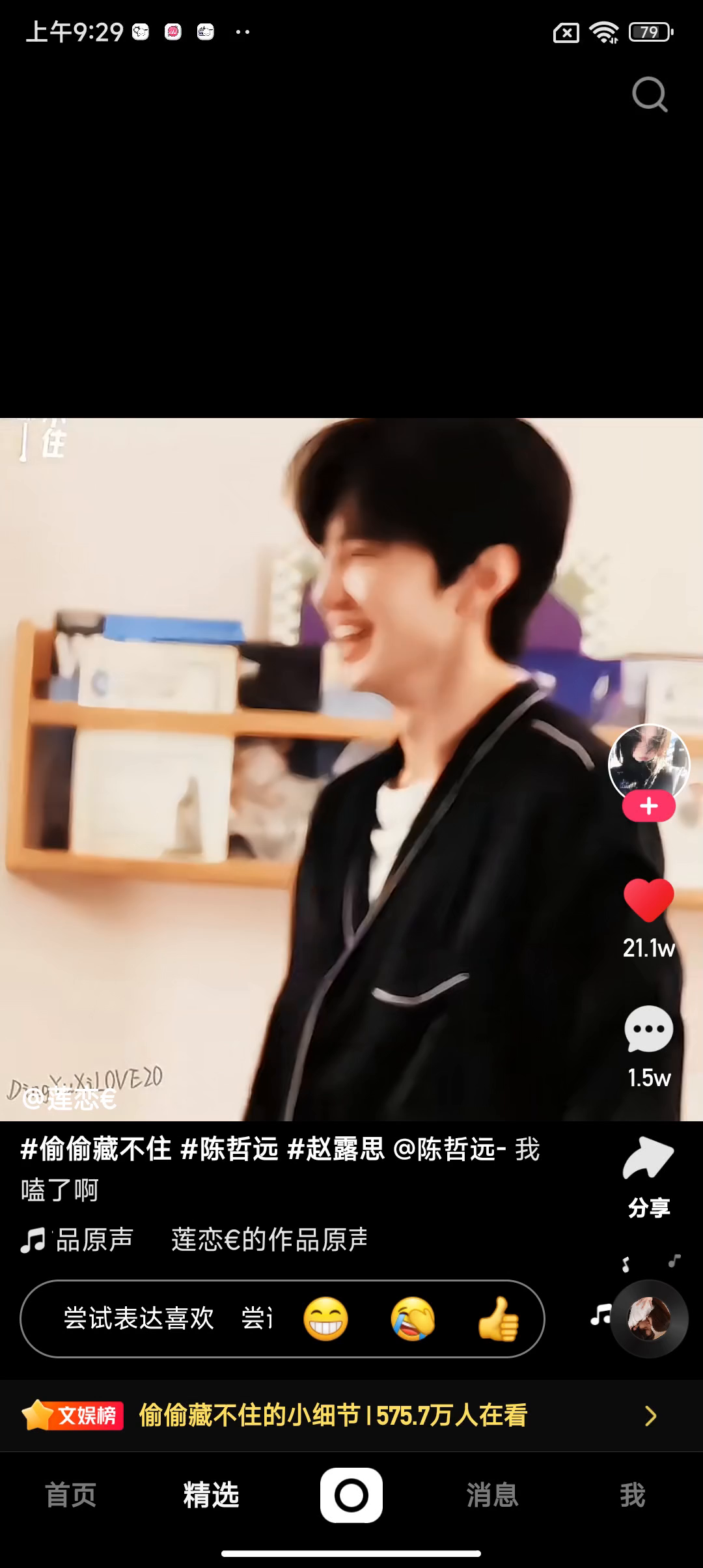Image resolution: width=703 pixels, height=1568 pixels.
Task: Open hashtag #赵露思
Action: coord(336,1149)
